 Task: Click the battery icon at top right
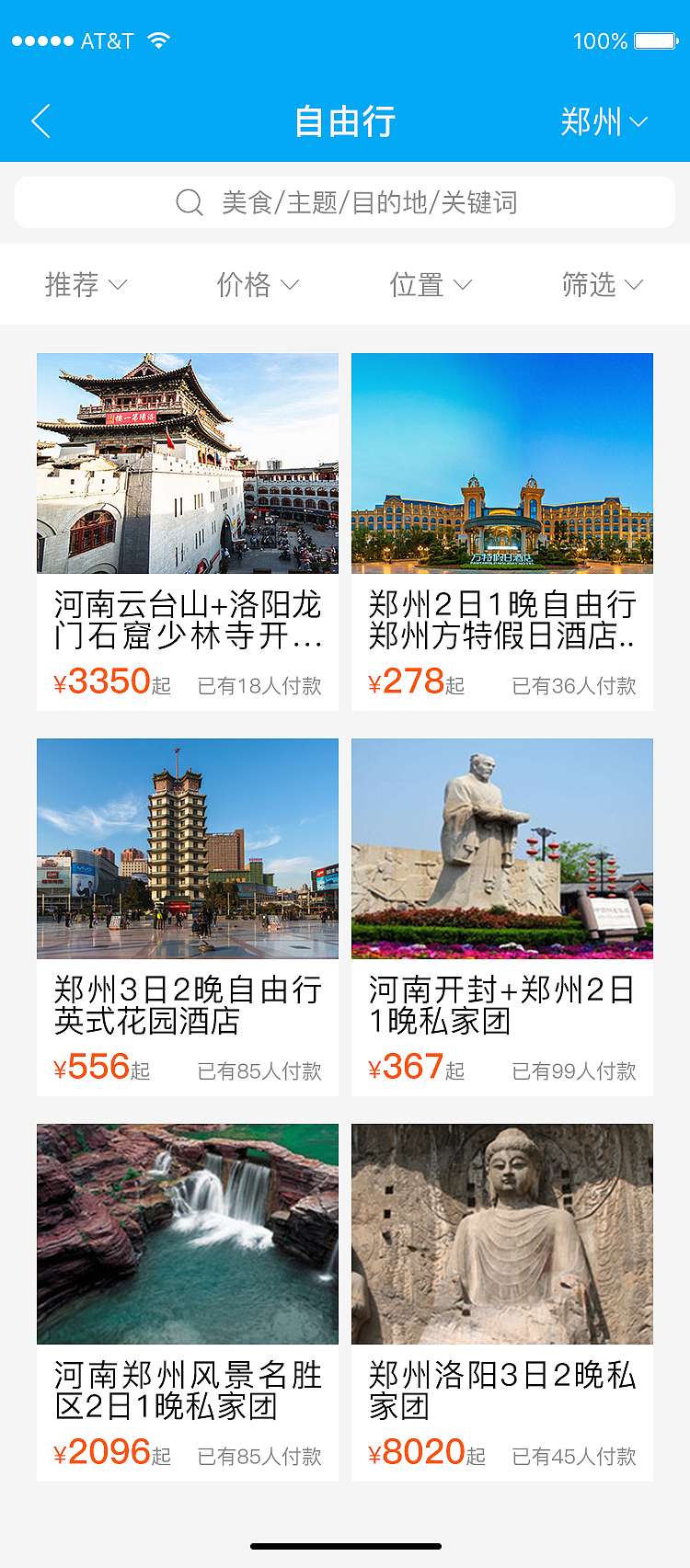(x=655, y=40)
